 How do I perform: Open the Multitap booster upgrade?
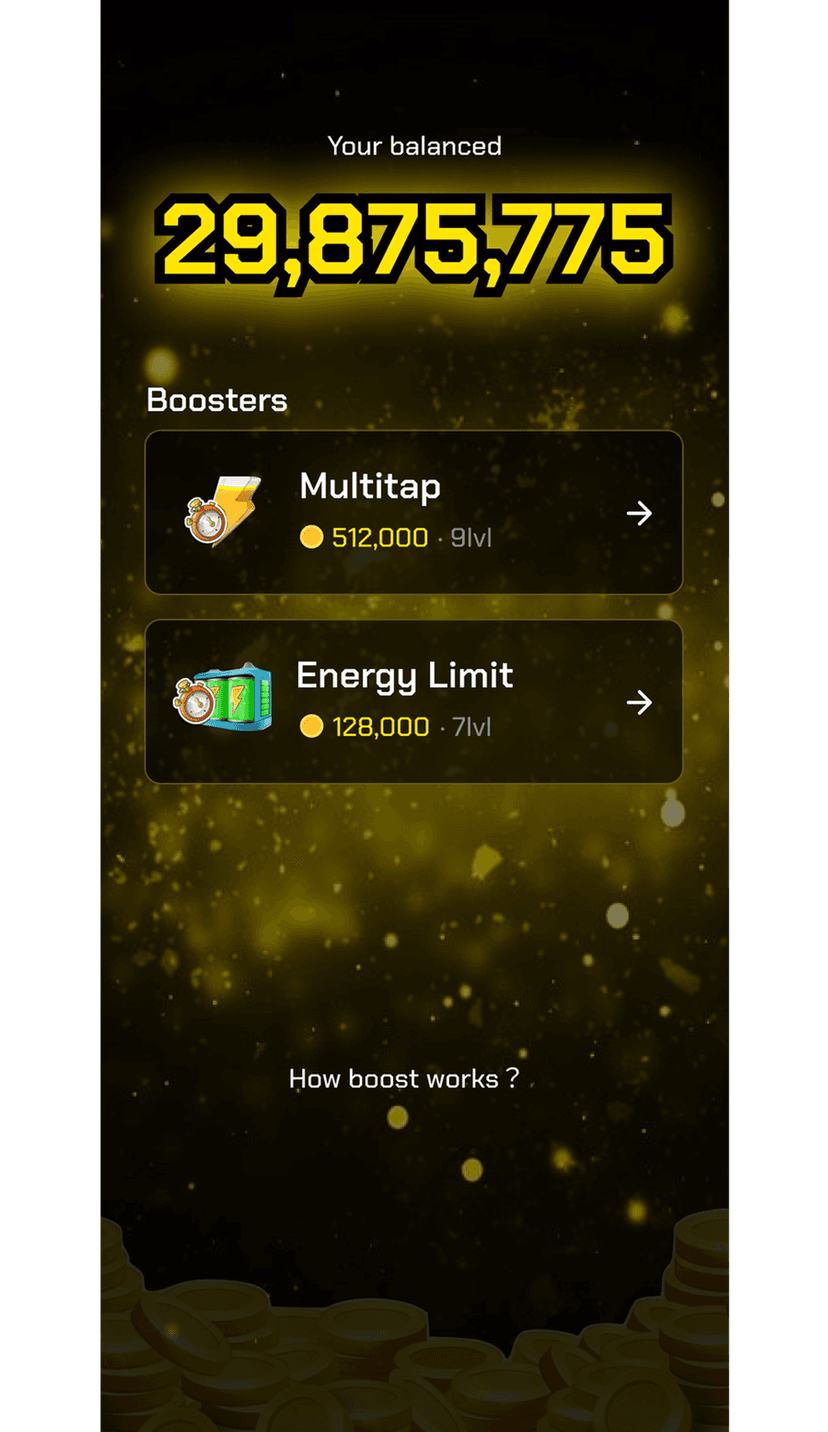click(413, 512)
